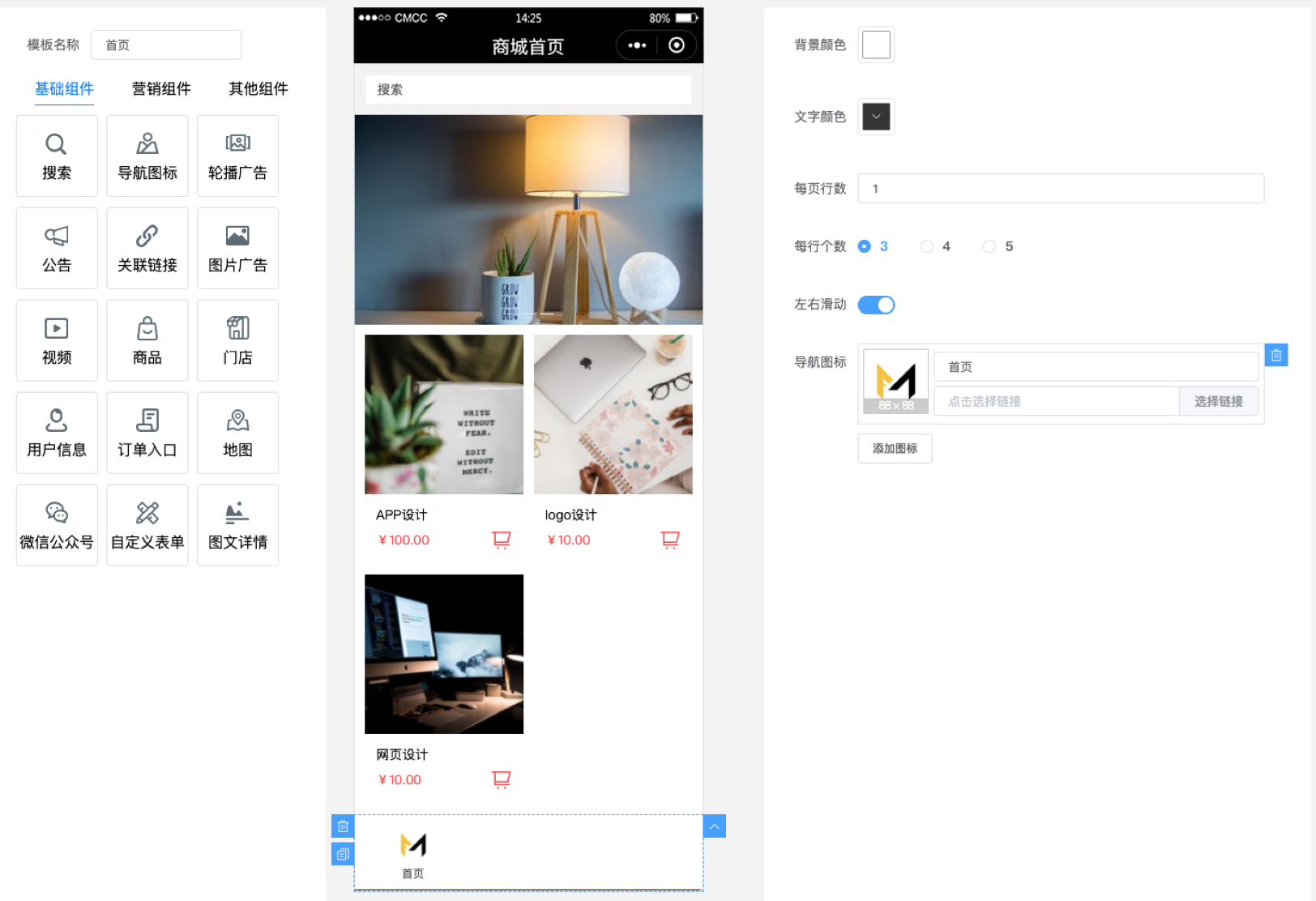Viewport: 1316px width, 901px height.
Task: Turn off the 左右滑动 switch
Action: click(x=876, y=305)
